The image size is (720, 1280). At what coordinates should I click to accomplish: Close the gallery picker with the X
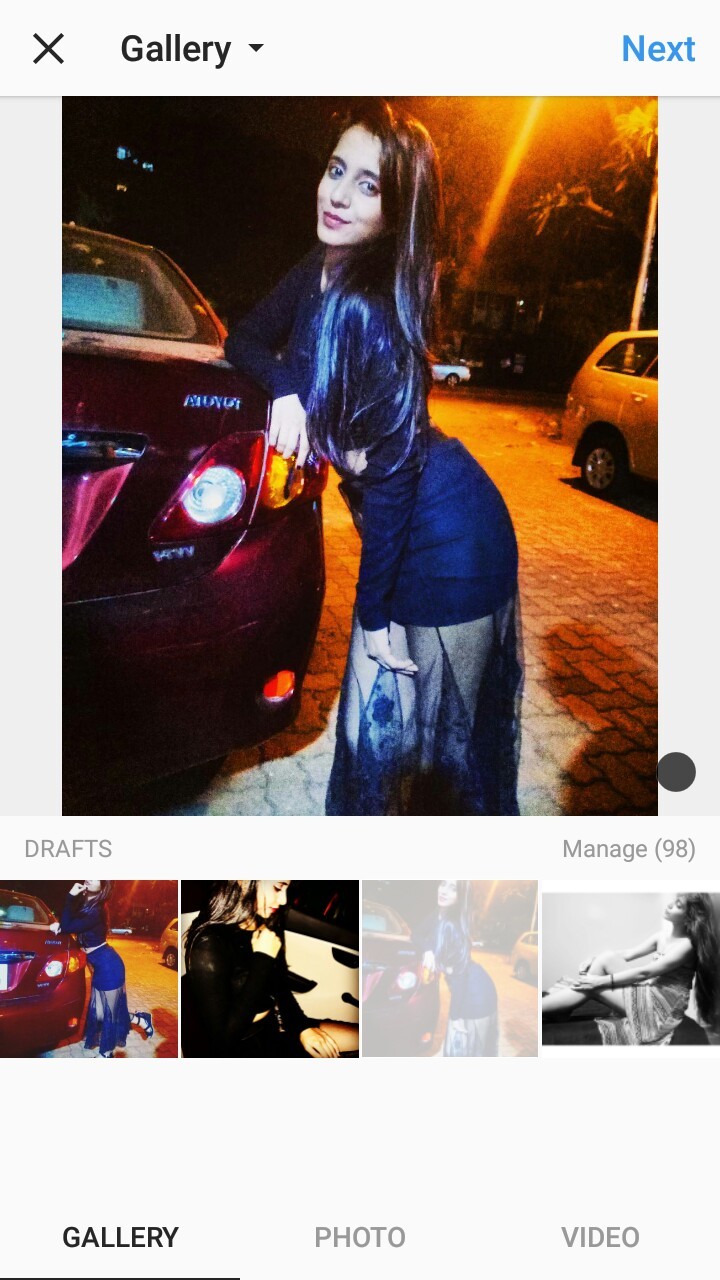[x=48, y=48]
